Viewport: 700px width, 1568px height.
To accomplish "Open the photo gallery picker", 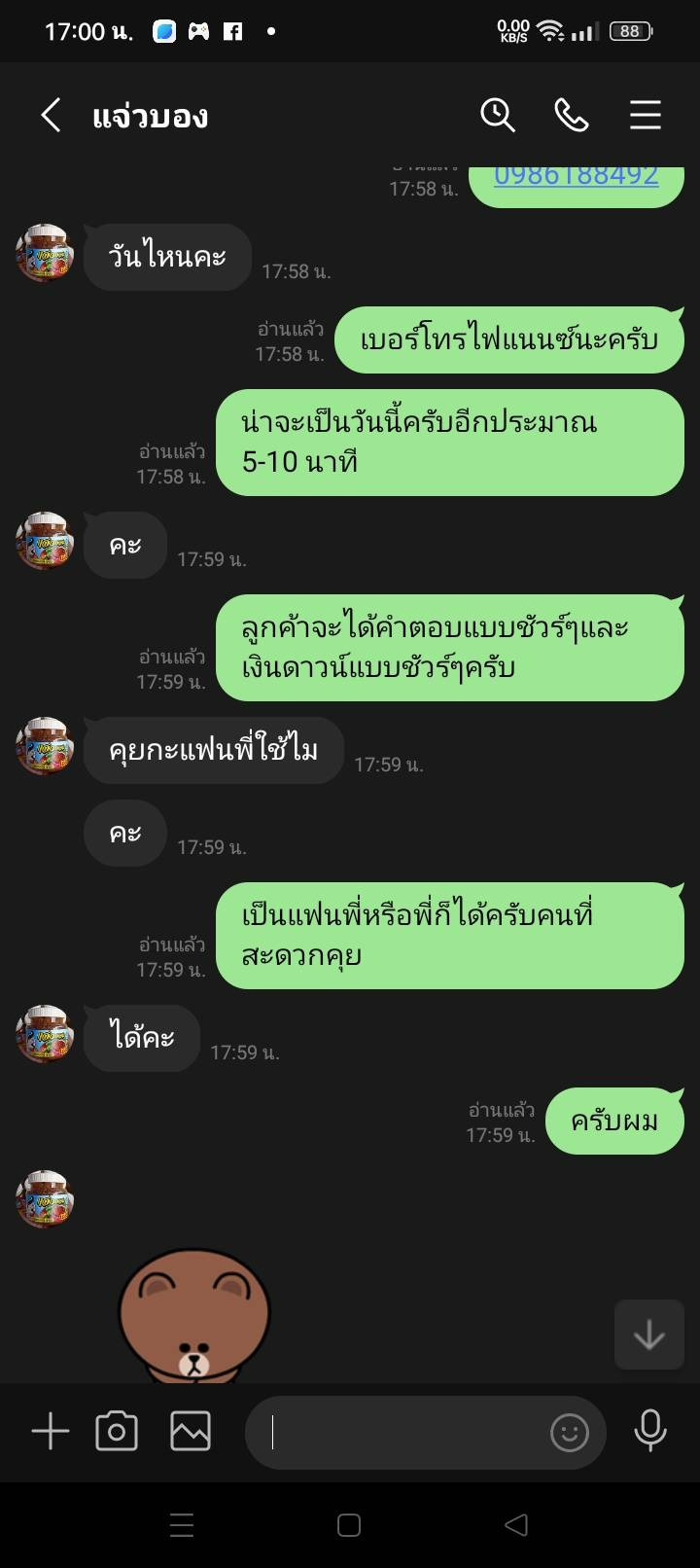I will pos(191,1431).
